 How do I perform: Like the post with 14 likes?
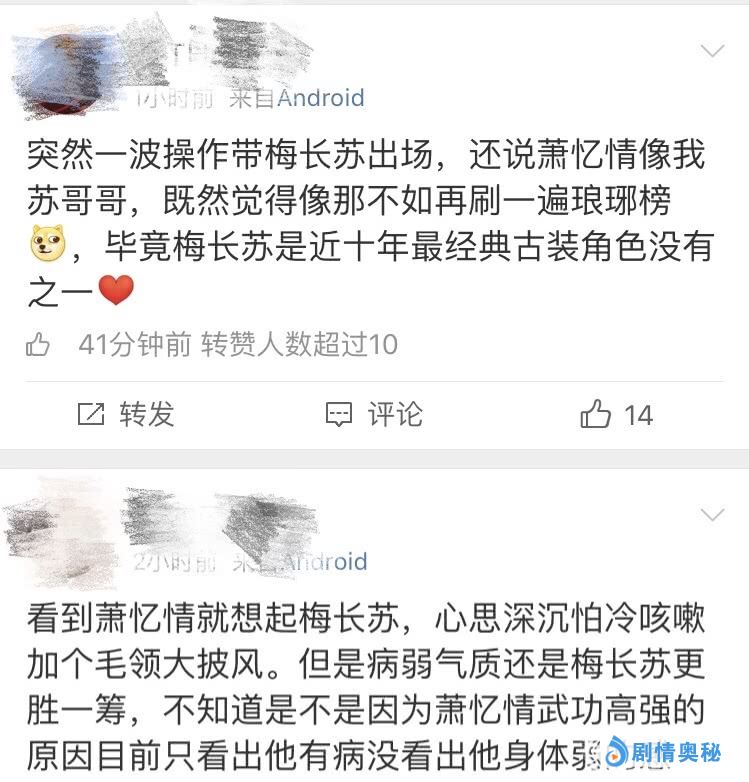tap(616, 414)
